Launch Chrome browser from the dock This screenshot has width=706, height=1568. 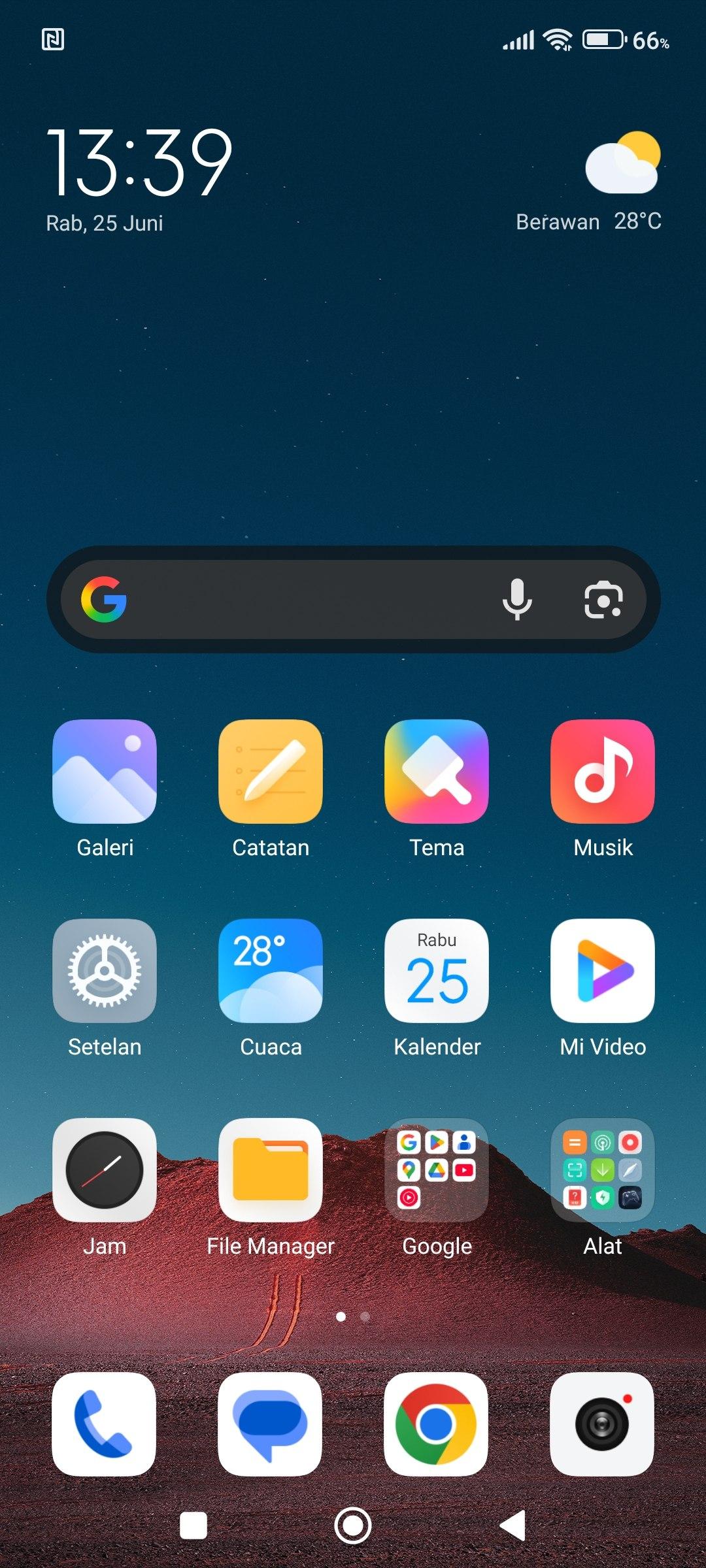coord(436,1424)
